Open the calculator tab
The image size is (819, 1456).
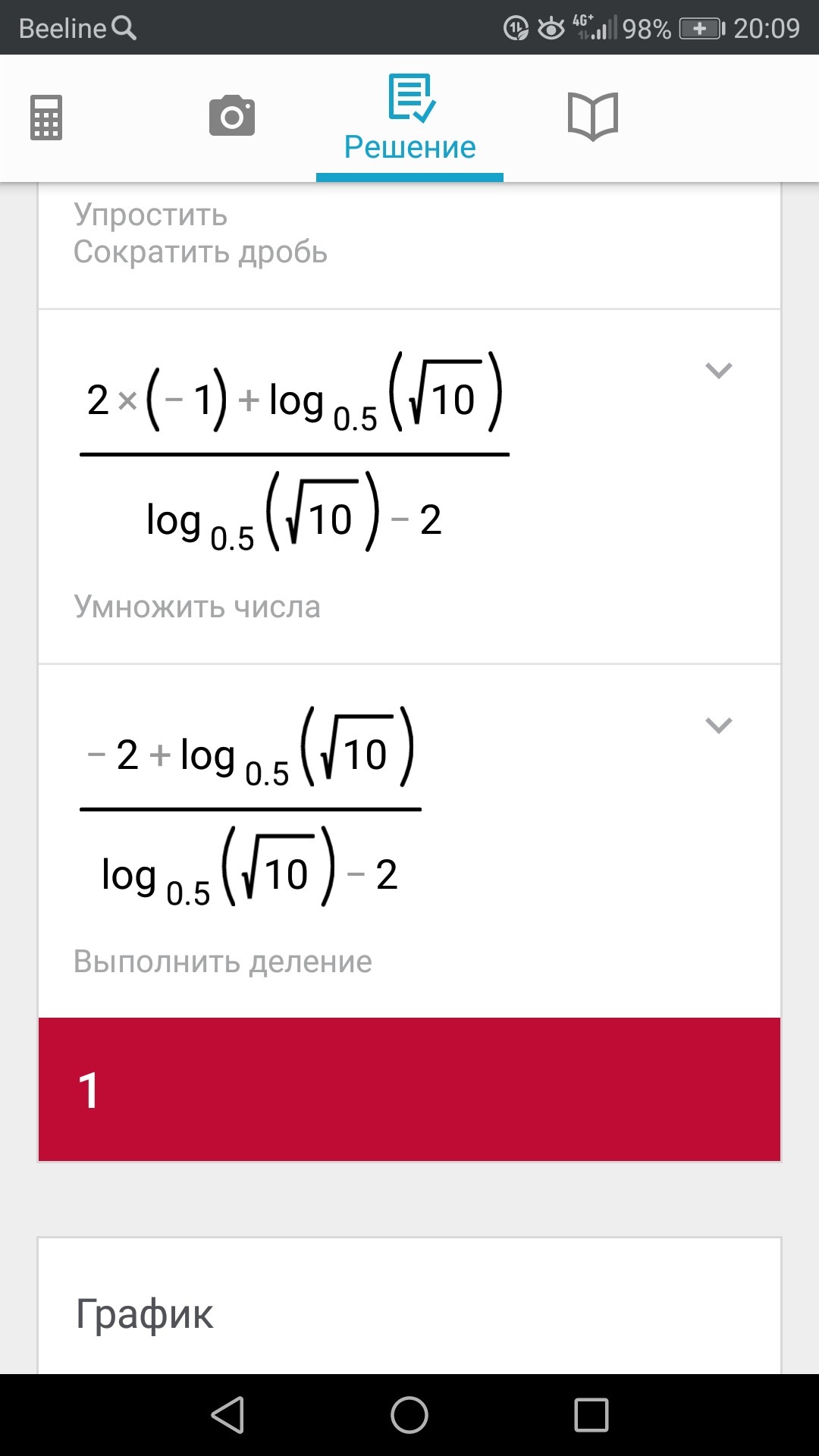click(46, 118)
